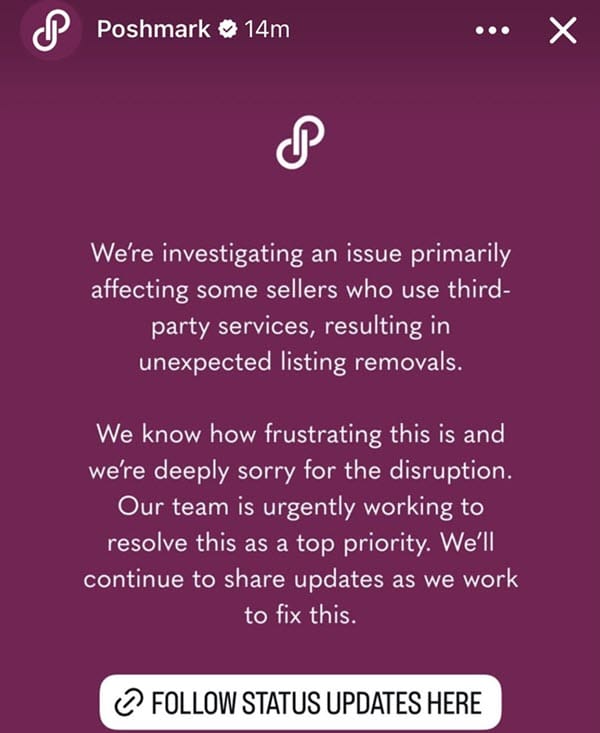Open the Poshmark account name
The image size is (600, 733).
153,30
